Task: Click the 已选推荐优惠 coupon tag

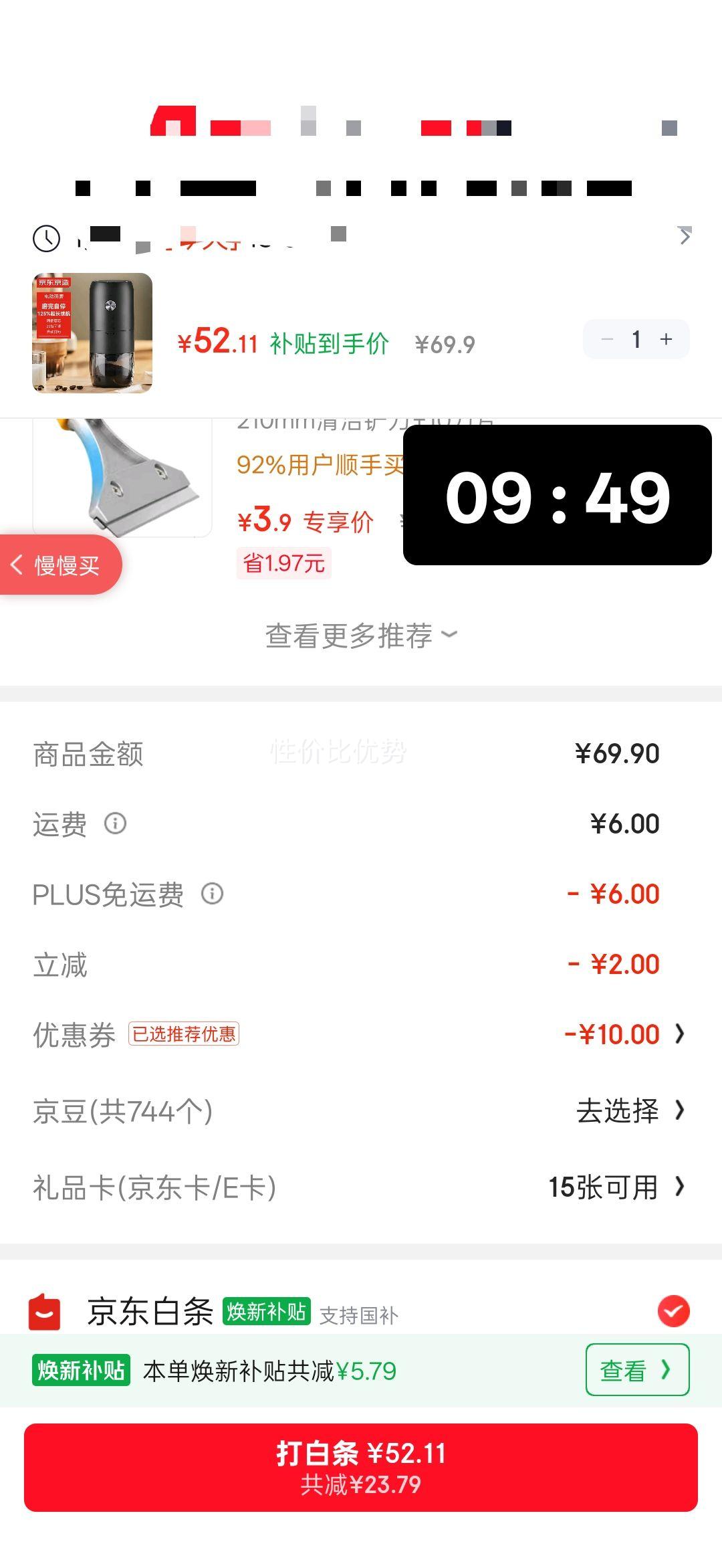Action: point(184,1035)
